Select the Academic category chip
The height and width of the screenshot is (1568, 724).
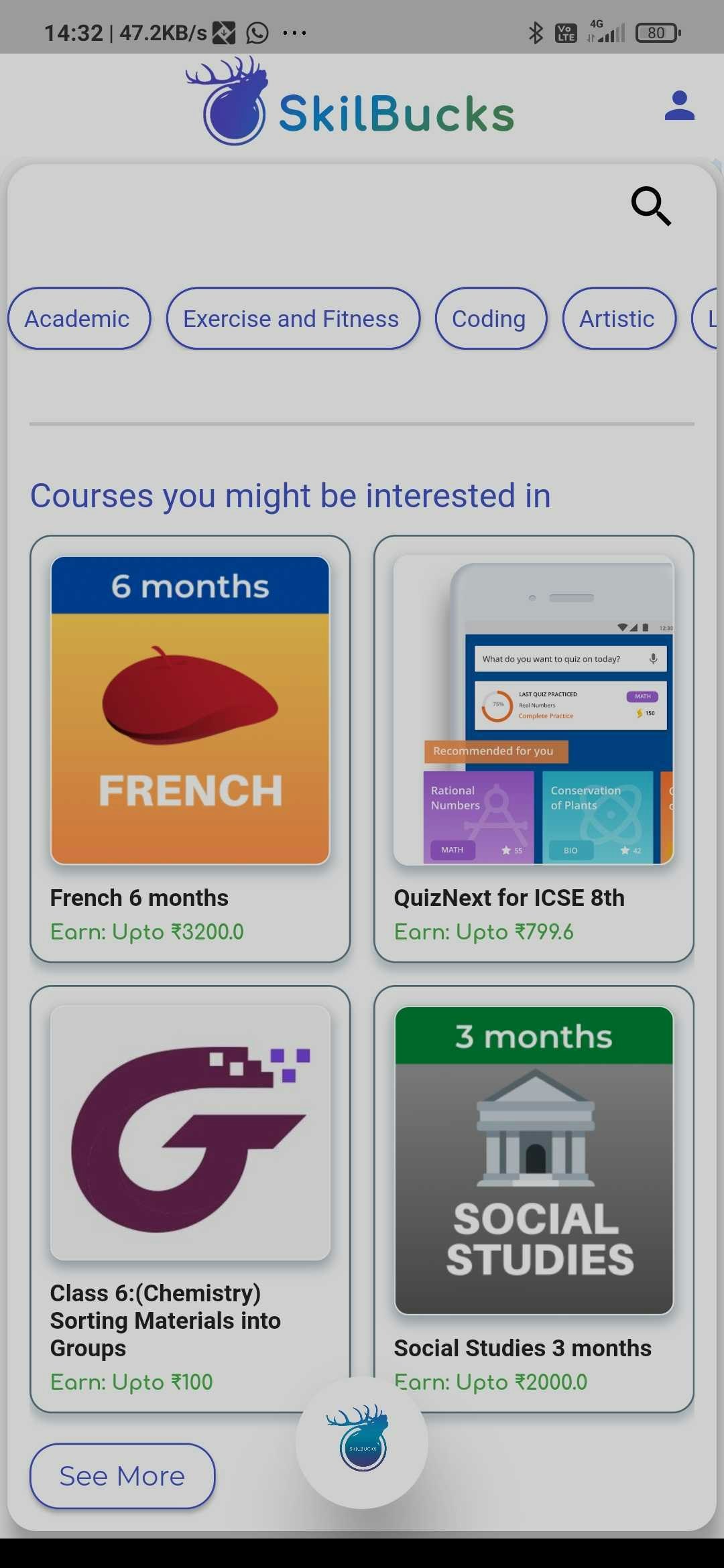(x=78, y=319)
